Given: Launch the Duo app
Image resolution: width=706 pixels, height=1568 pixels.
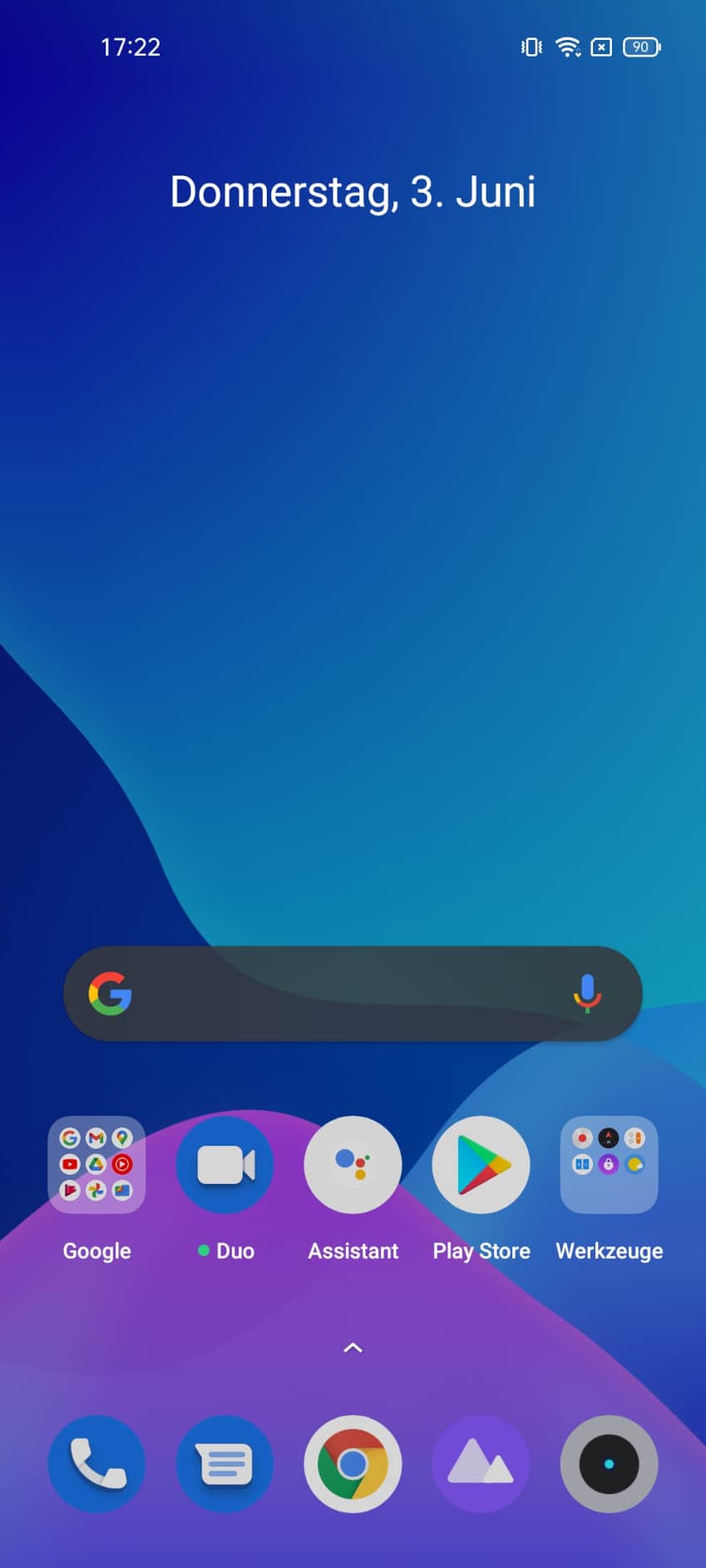Looking at the screenshot, I should pyautogui.click(x=225, y=1165).
